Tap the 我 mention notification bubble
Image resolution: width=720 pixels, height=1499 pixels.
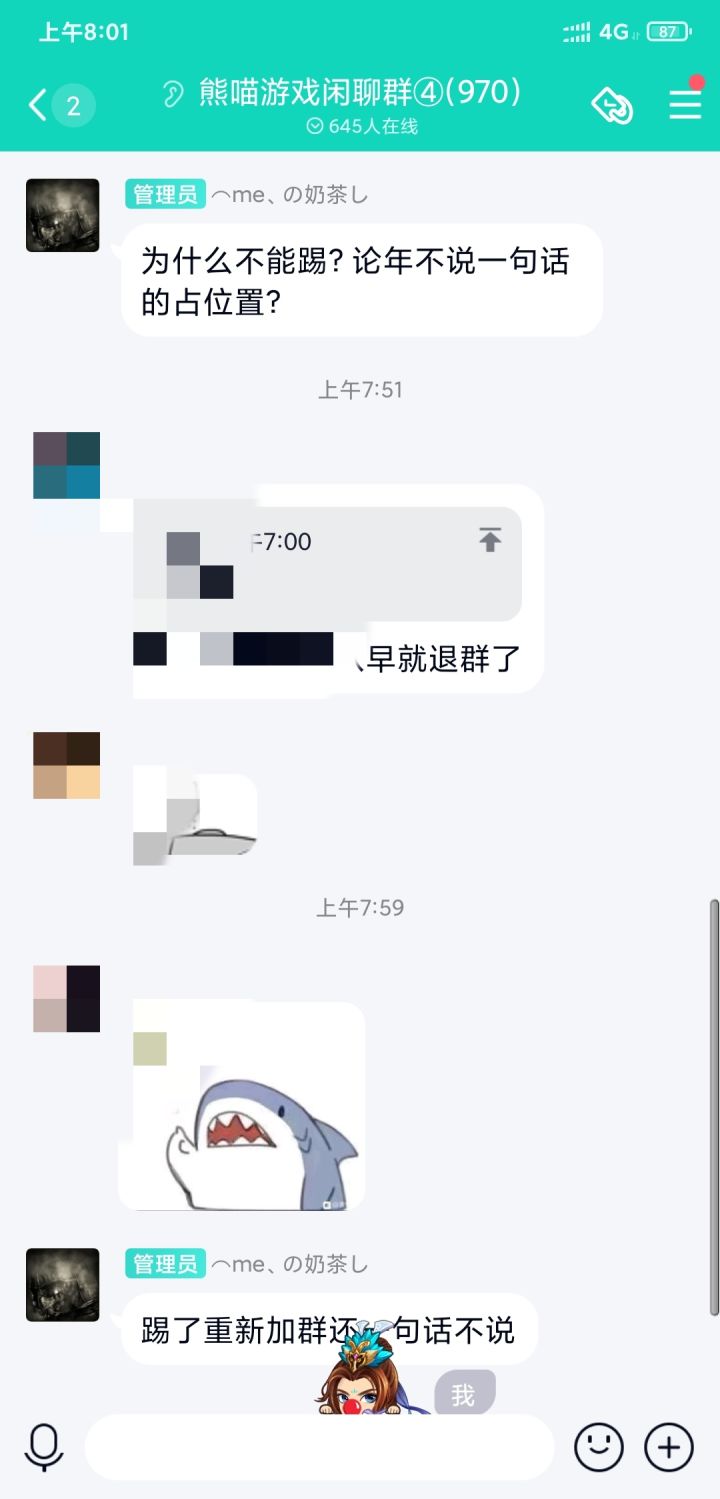pos(462,1392)
